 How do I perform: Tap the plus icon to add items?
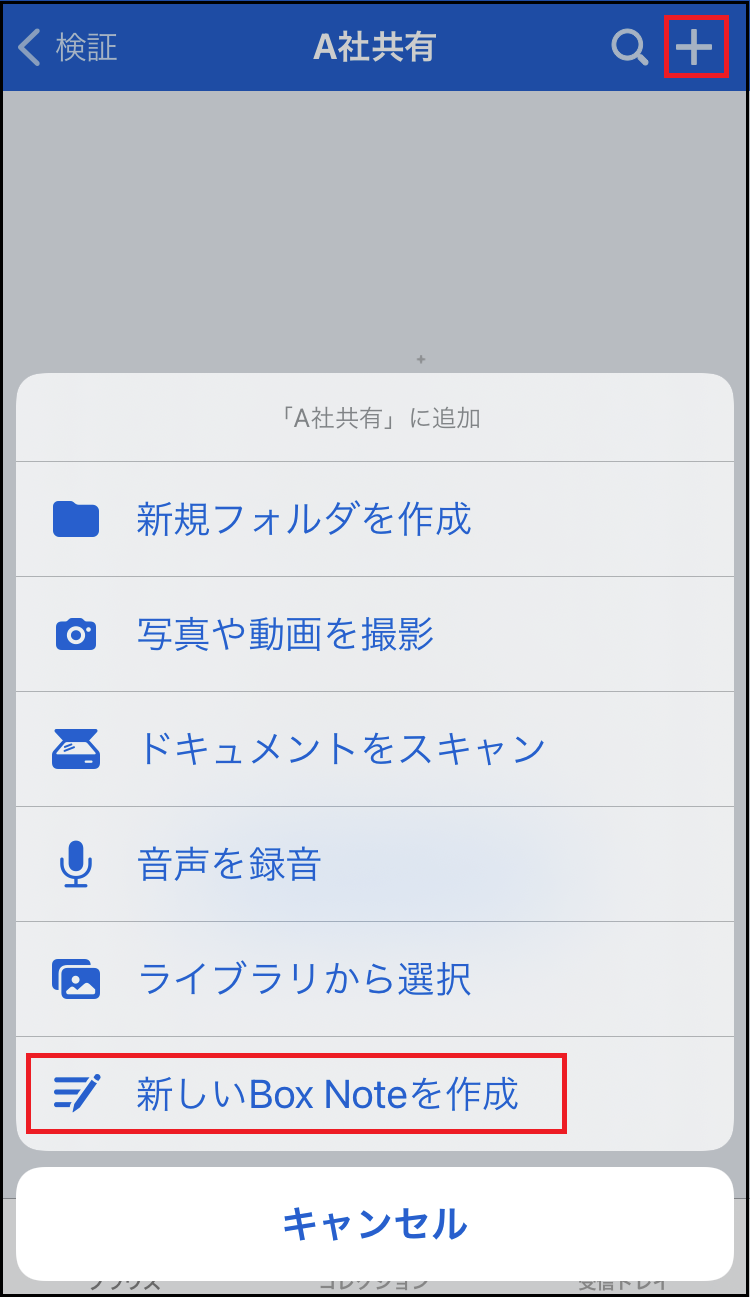point(695,47)
